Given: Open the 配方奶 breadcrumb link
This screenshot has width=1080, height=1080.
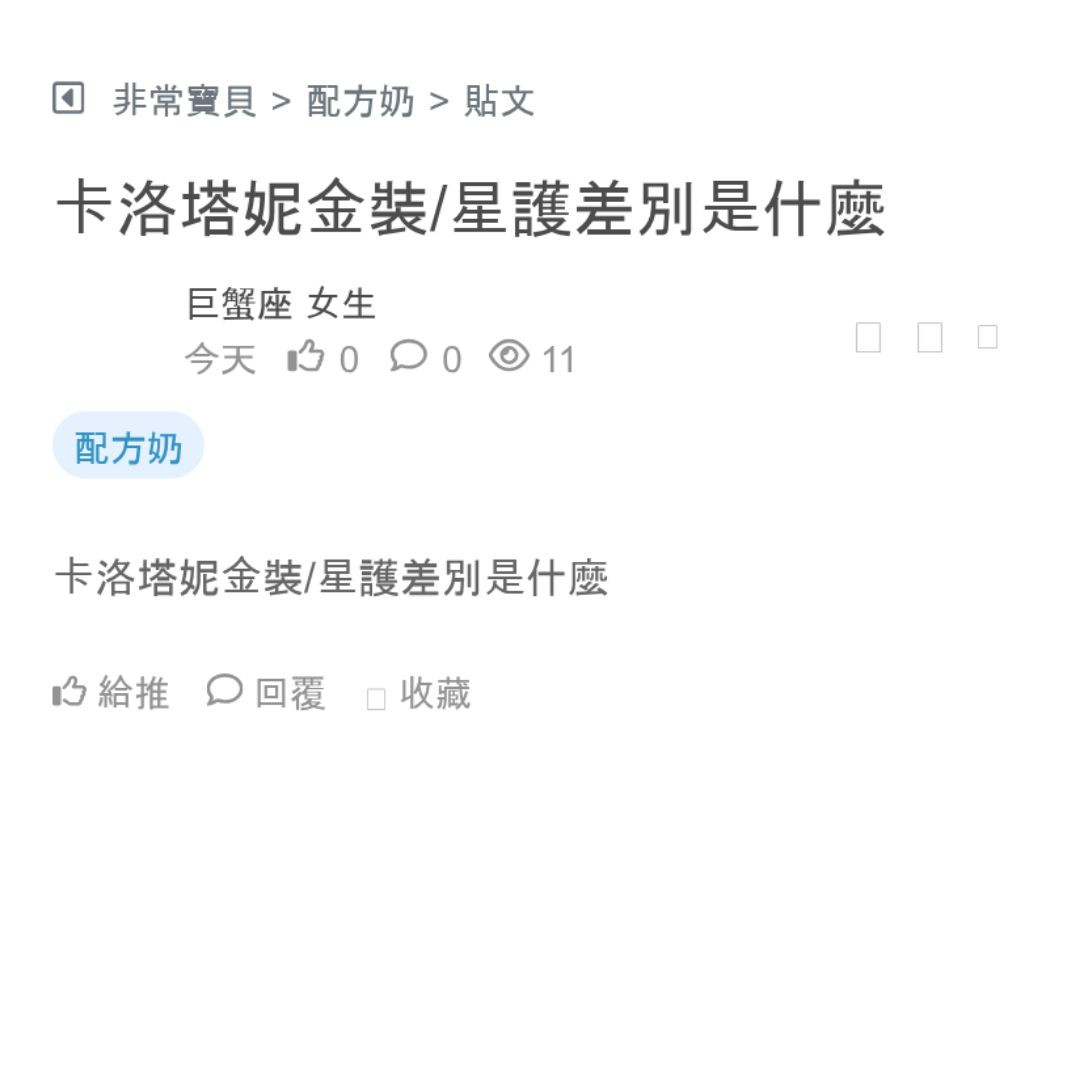Looking at the screenshot, I should 360,101.
